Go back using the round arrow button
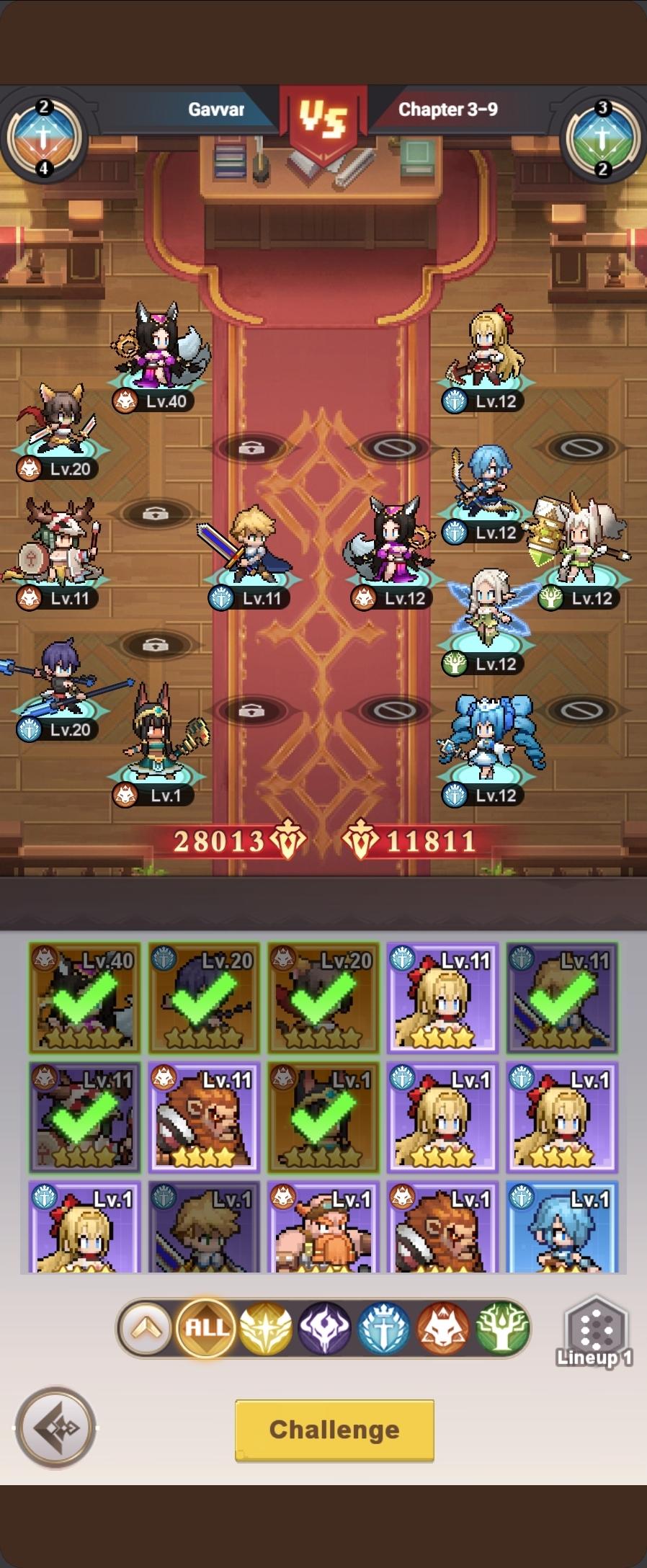Viewport: 647px width, 1568px height. click(55, 1427)
